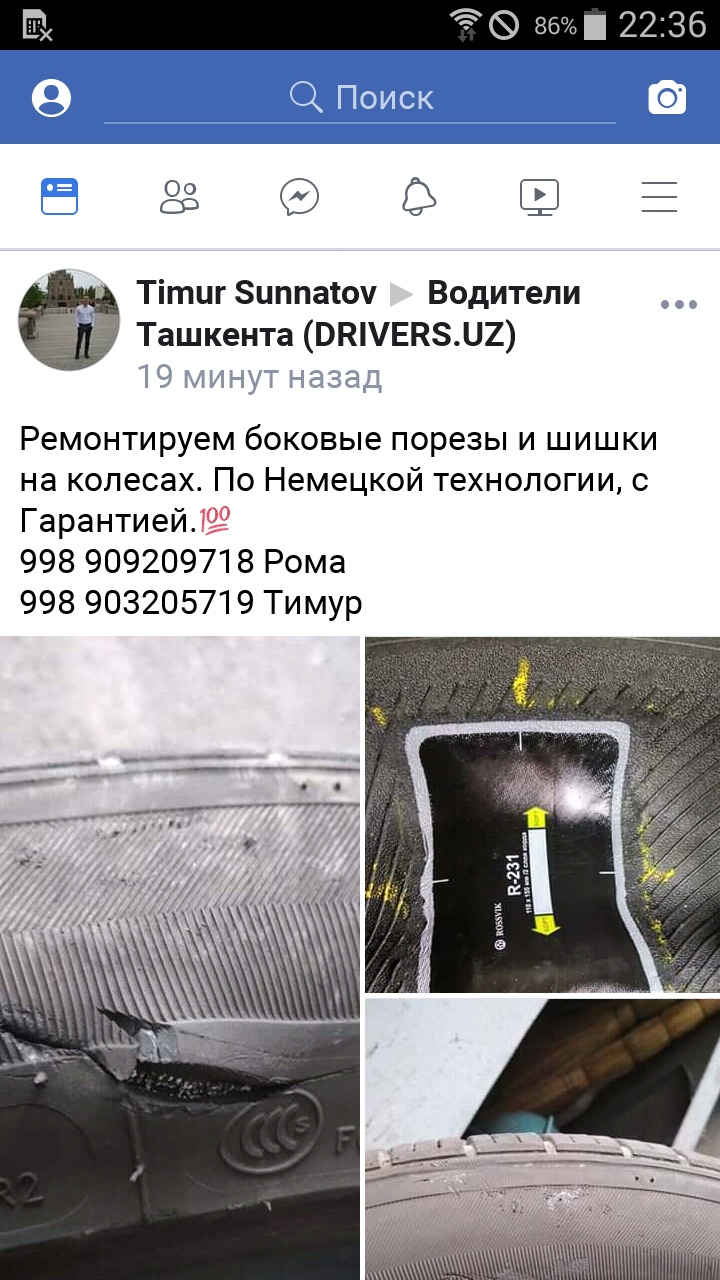View the photo of the R-231 tire patch

click(542, 814)
